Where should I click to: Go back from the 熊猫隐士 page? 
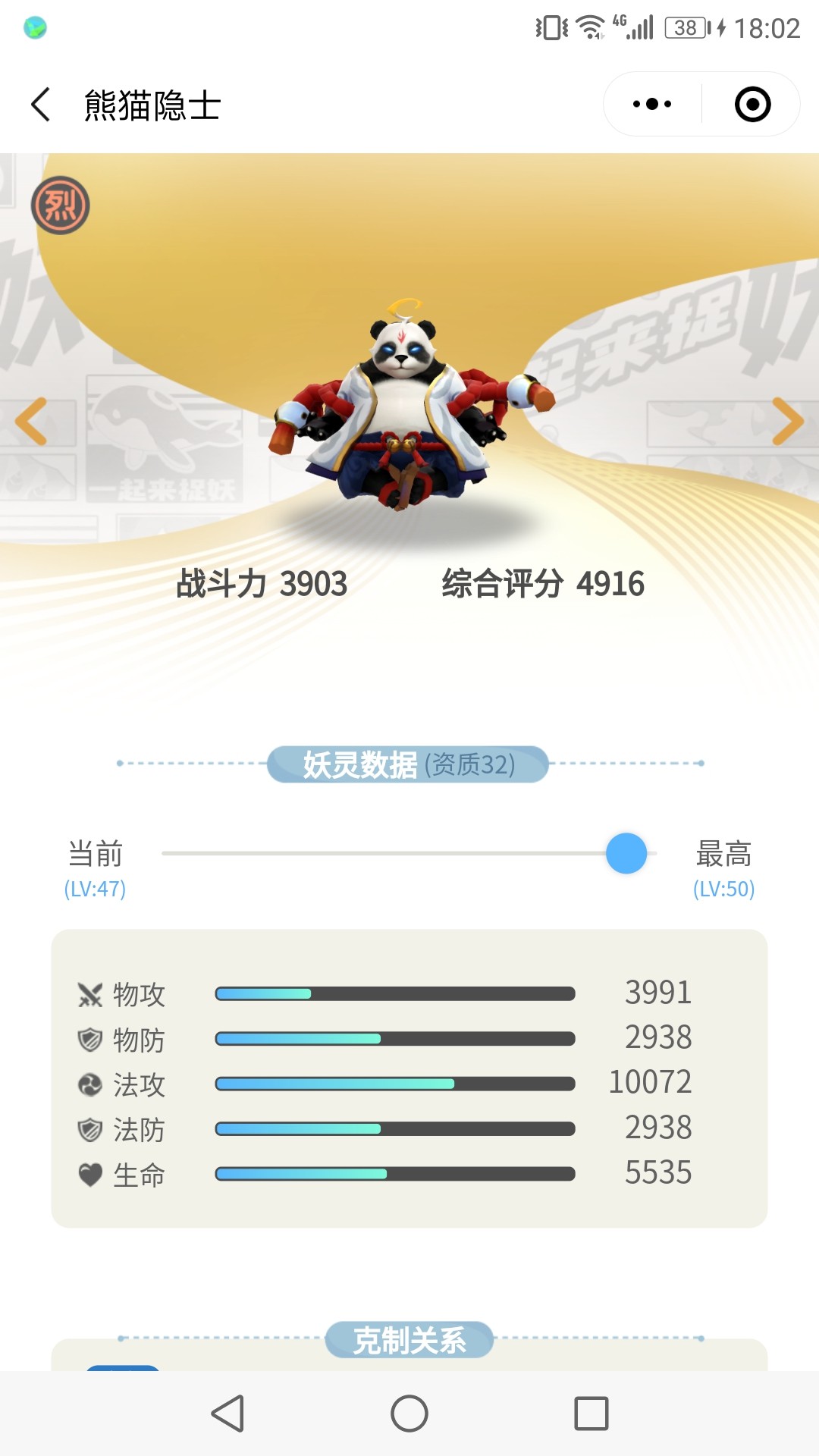click(x=42, y=105)
